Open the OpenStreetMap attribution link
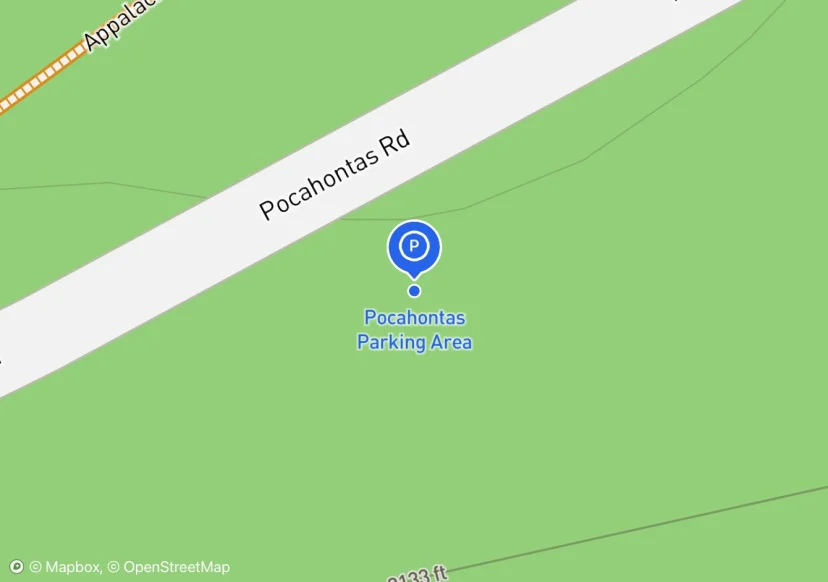The image size is (828, 582). click(169, 567)
